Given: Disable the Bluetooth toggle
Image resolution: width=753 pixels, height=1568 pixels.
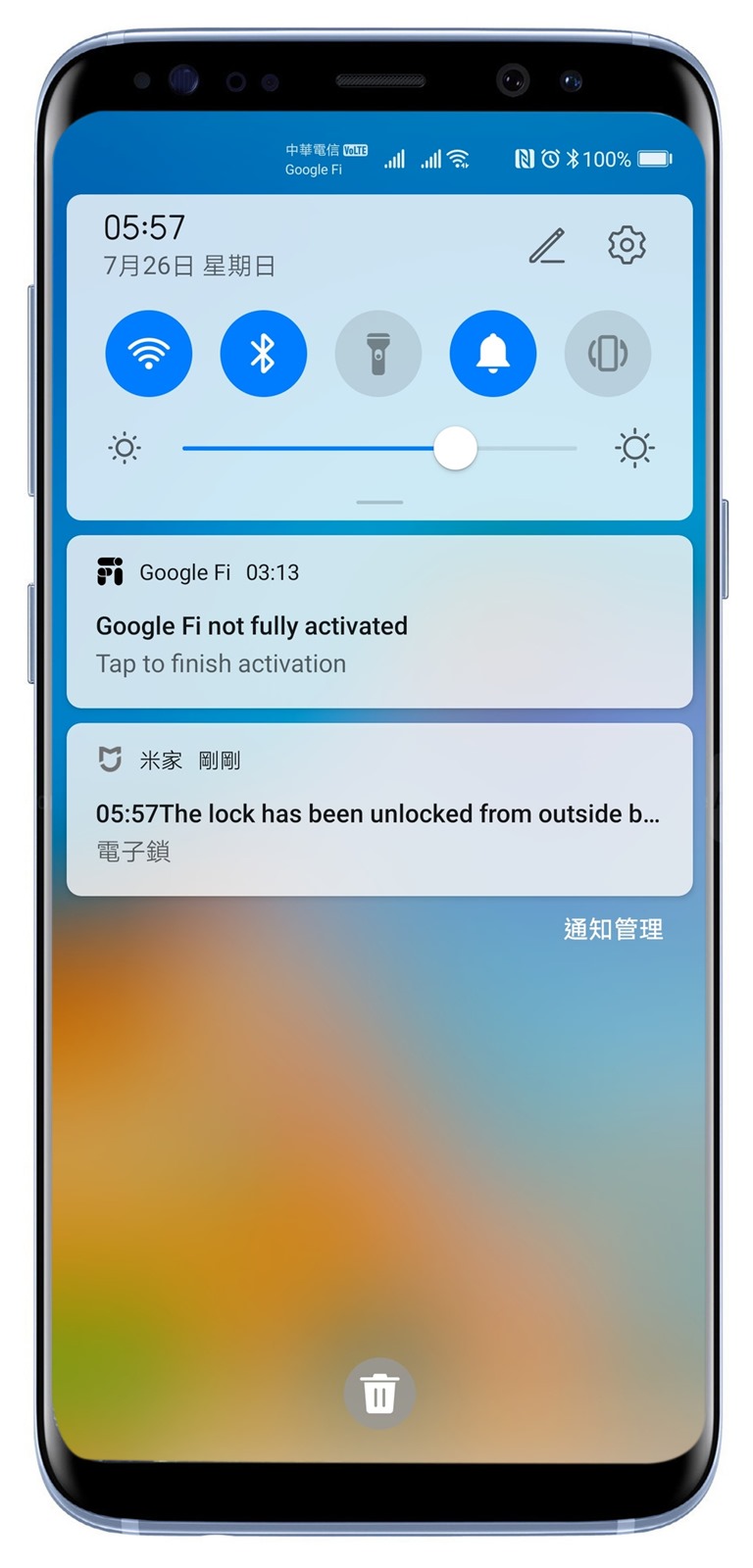Looking at the screenshot, I should point(263,354).
